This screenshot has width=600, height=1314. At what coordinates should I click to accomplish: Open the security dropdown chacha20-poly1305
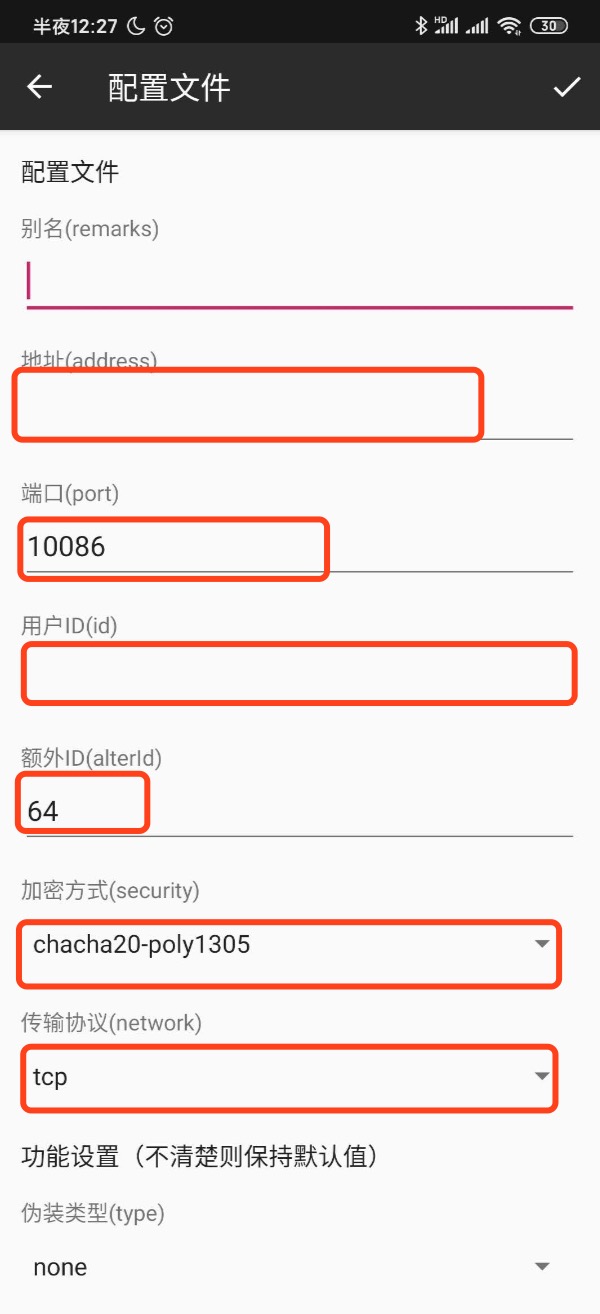pos(290,944)
